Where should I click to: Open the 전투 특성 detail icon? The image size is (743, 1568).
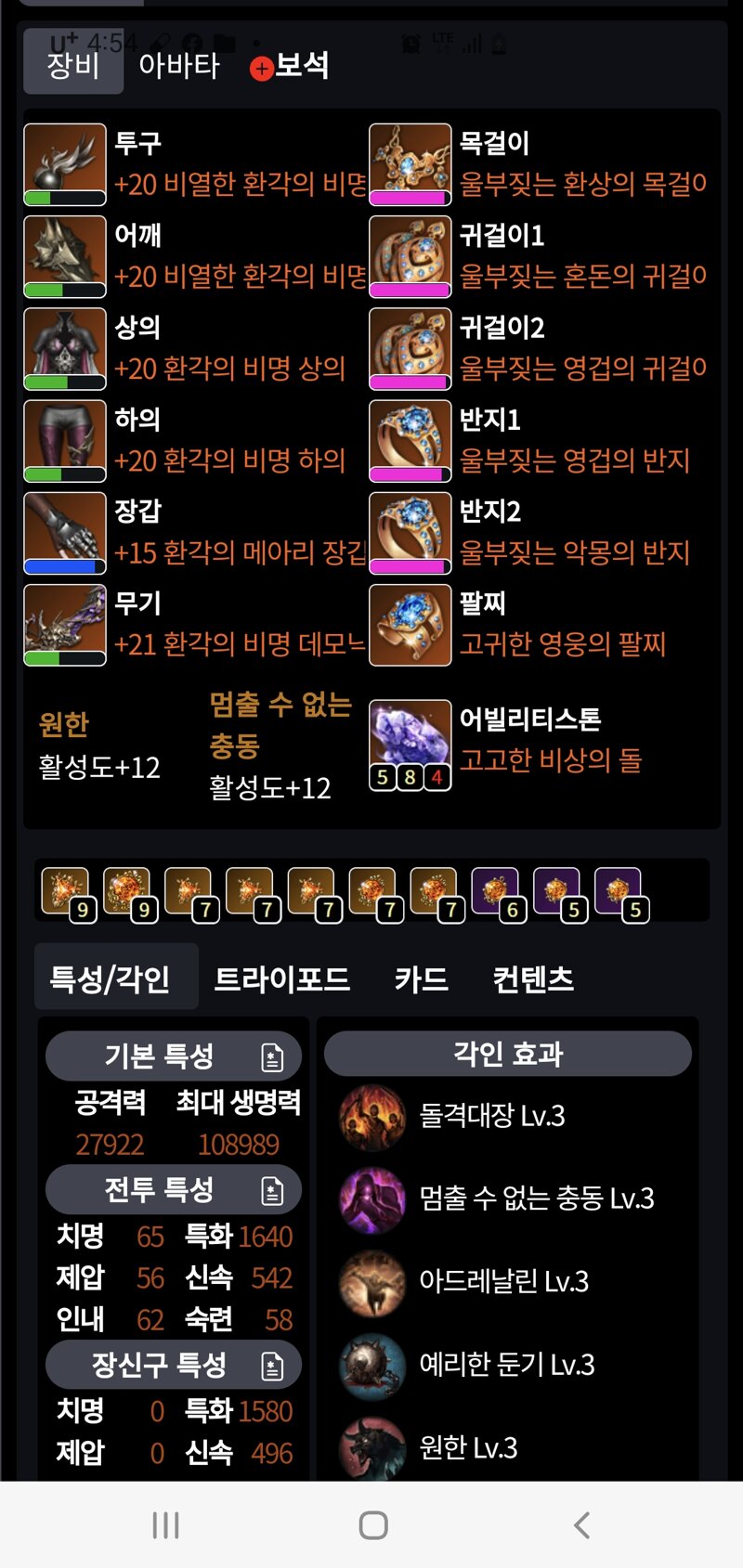(x=271, y=1191)
